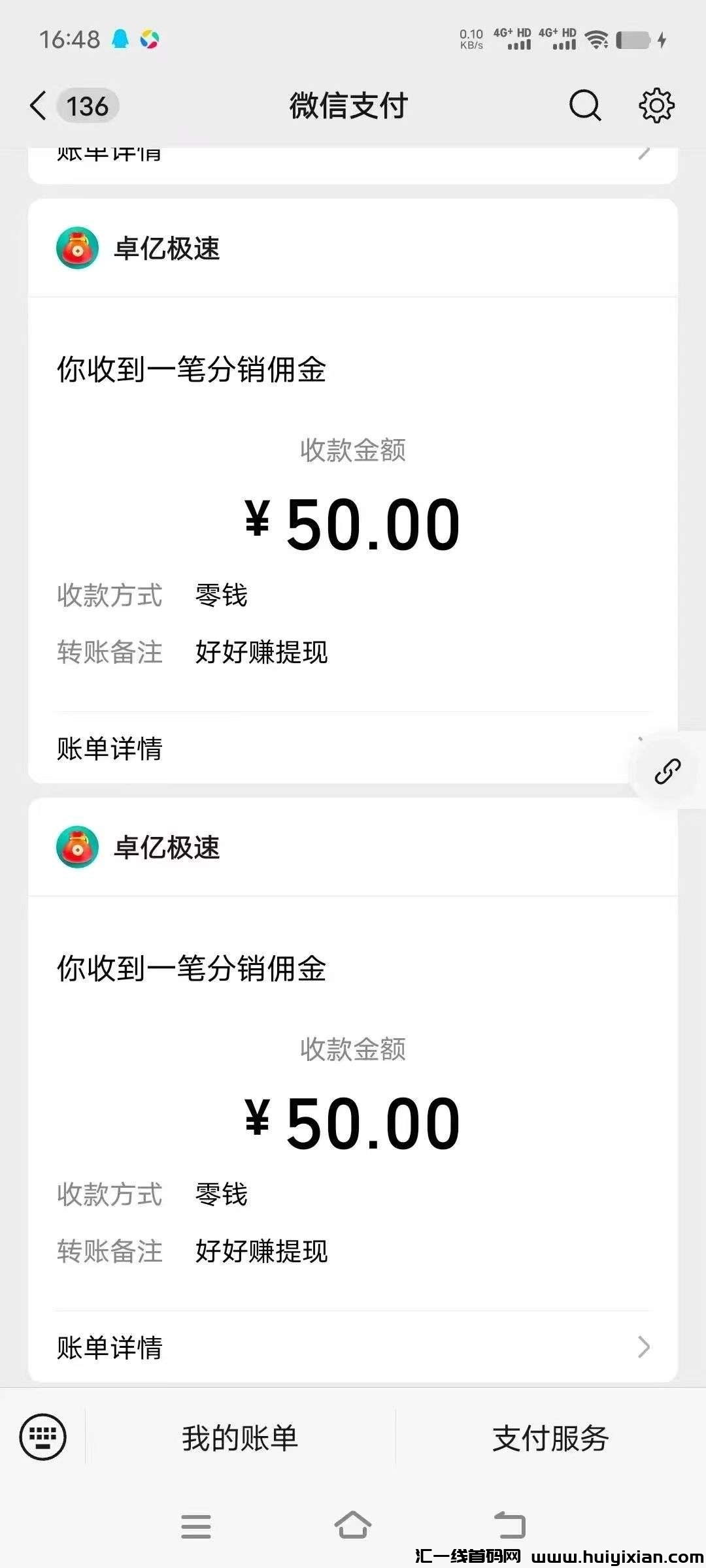Go back using the top-left arrow
Image resolution: width=706 pixels, height=1568 pixels.
pyautogui.click(x=37, y=106)
